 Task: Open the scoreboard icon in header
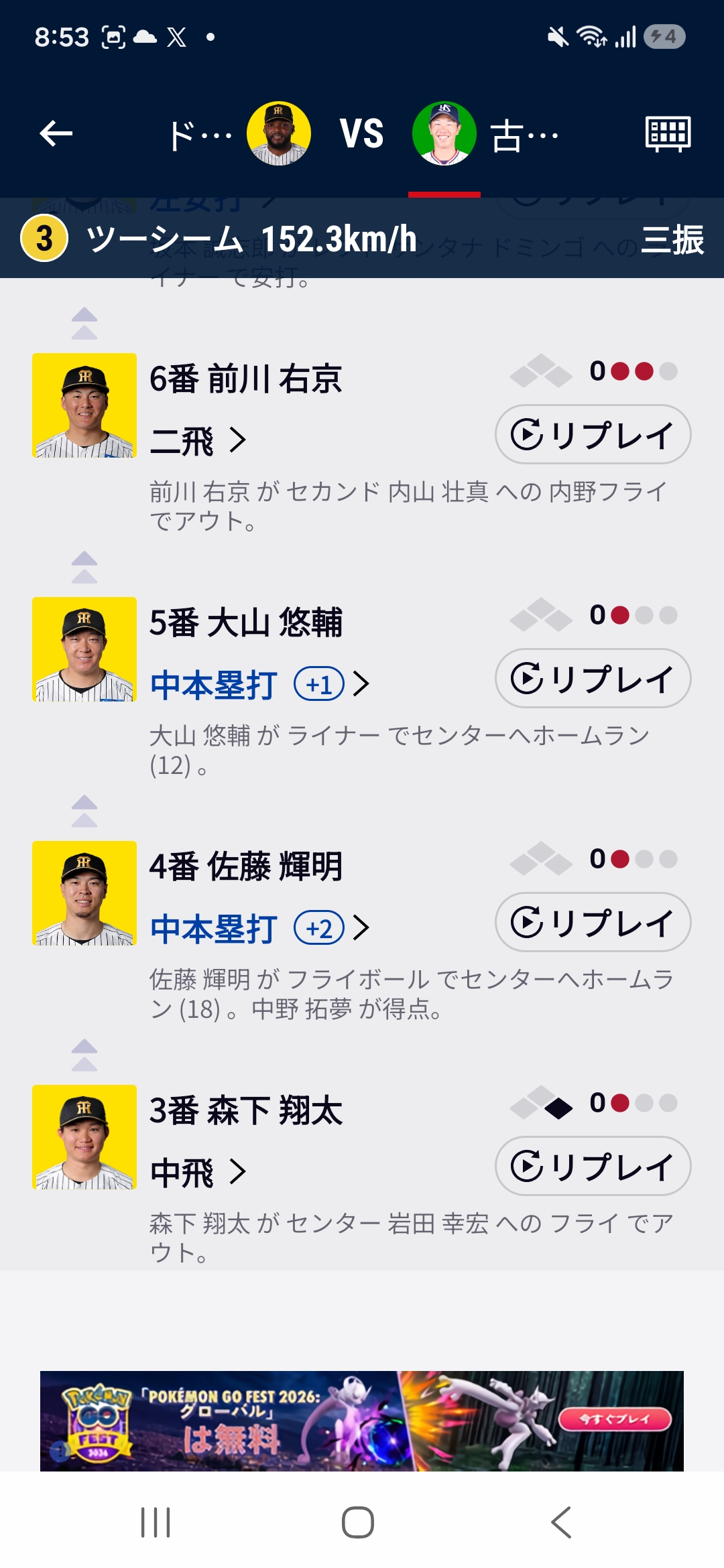[668, 133]
